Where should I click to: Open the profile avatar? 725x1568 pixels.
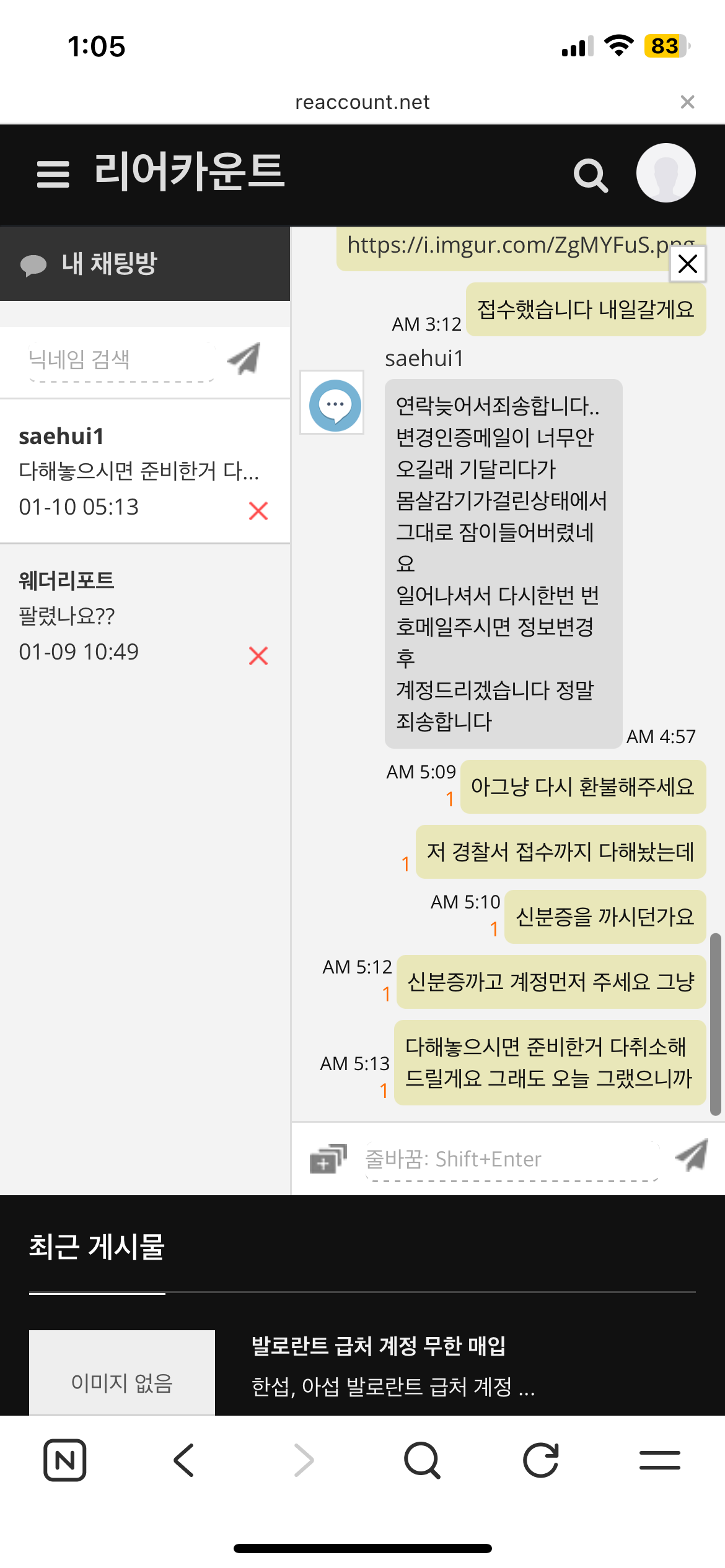click(x=666, y=173)
